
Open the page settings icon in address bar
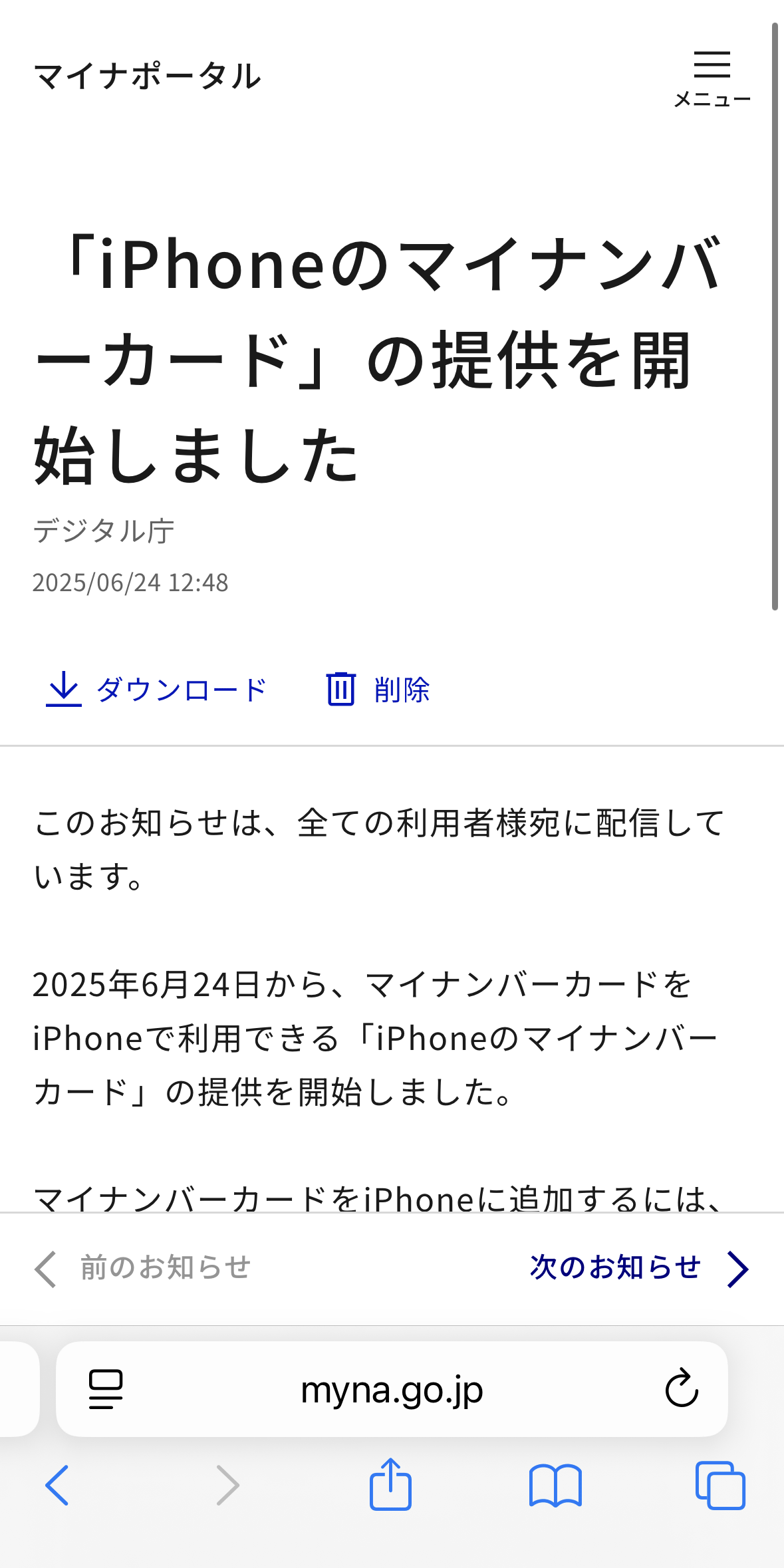(106, 1389)
